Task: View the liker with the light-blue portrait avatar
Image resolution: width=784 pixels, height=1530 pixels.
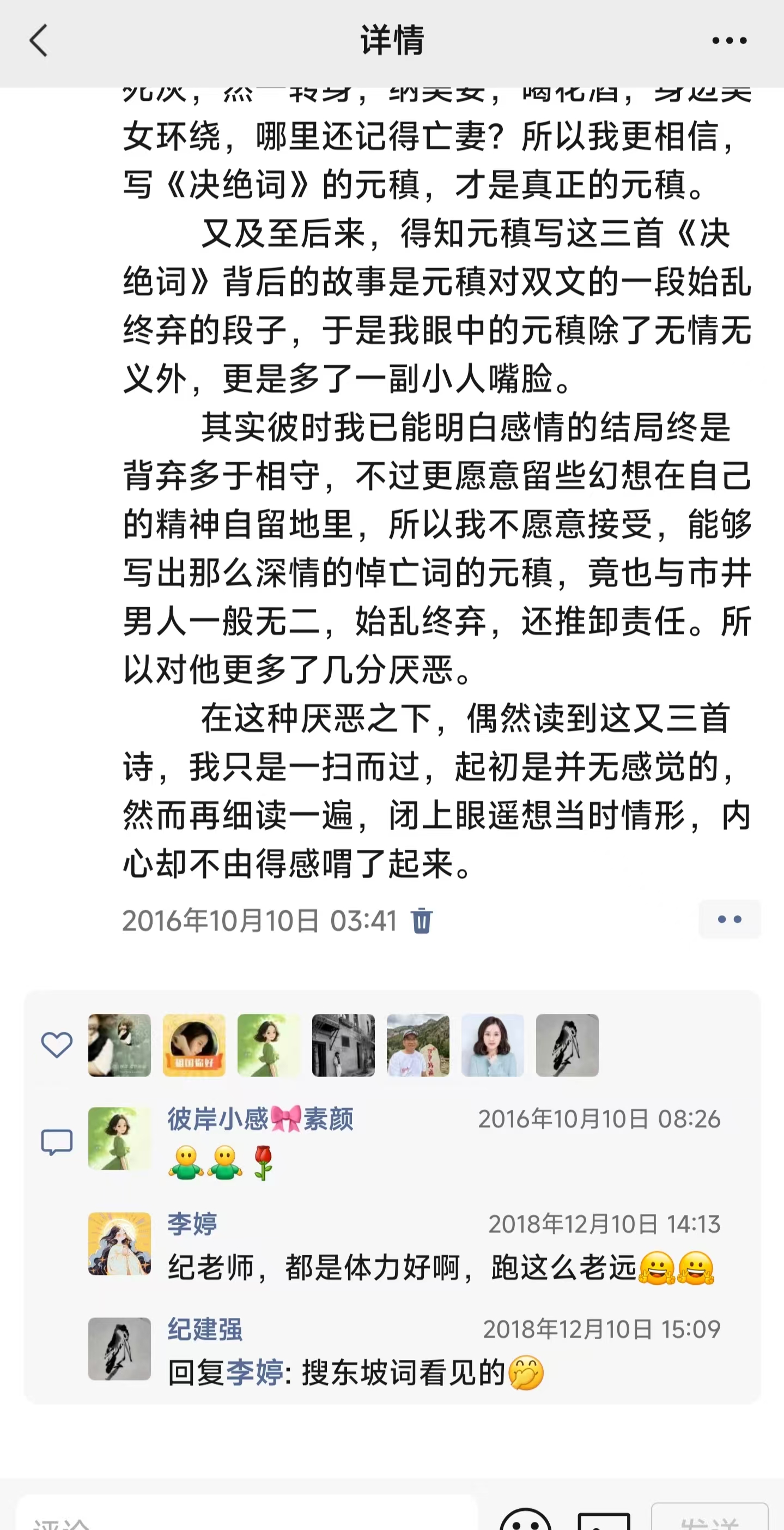Action: click(x=493, y=1045)
